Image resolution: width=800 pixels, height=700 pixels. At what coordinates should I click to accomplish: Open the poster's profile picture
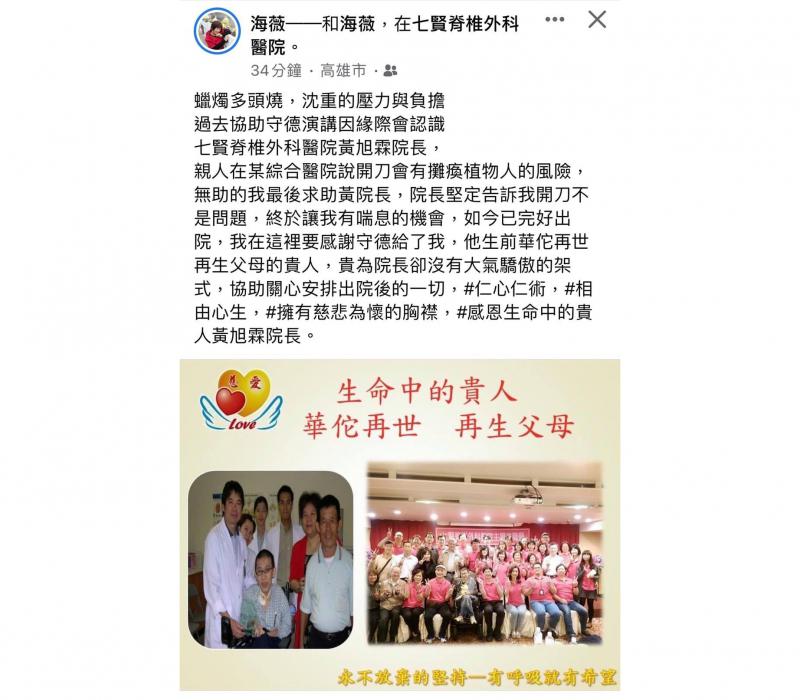coord(216,32)
